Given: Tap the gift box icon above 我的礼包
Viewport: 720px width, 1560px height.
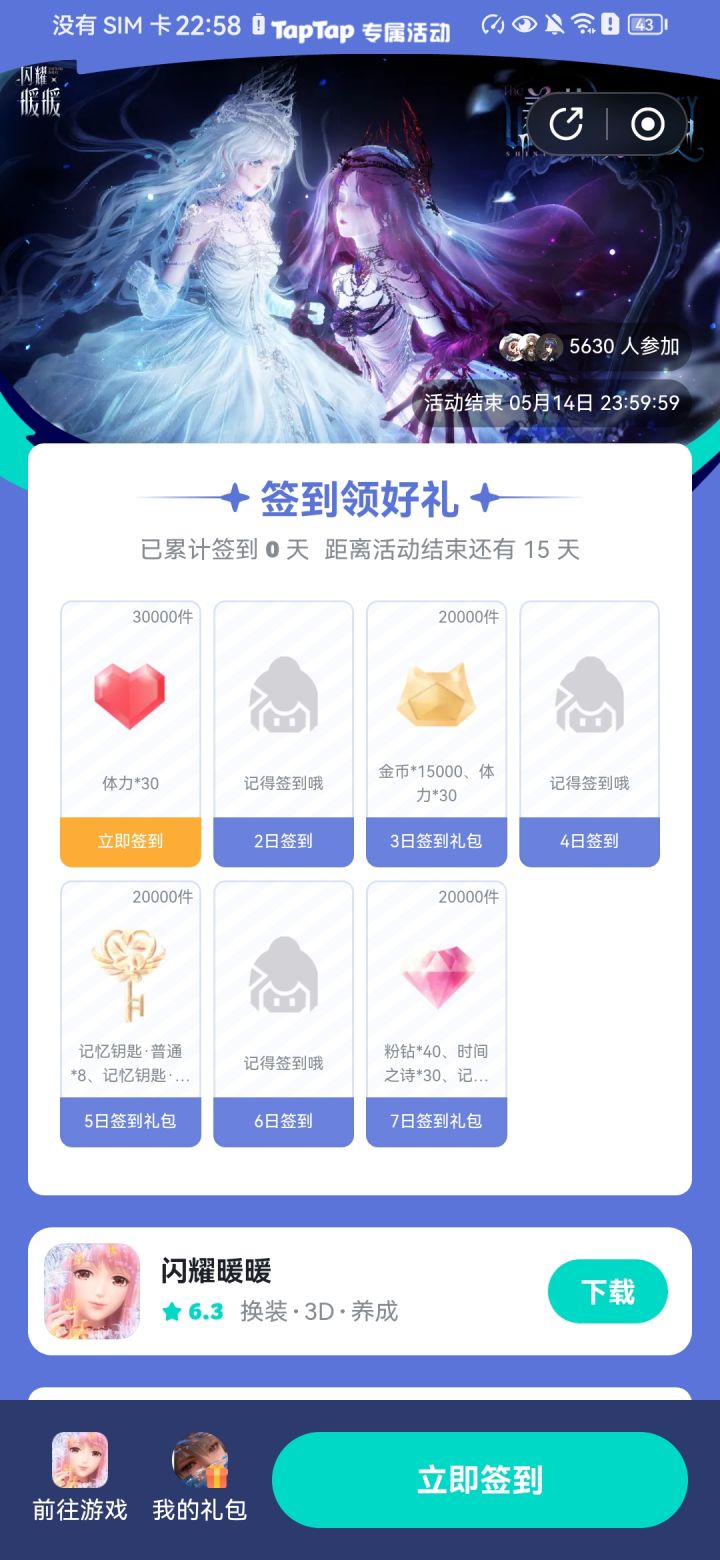Looking at the screenshot, I should 199,1461.
